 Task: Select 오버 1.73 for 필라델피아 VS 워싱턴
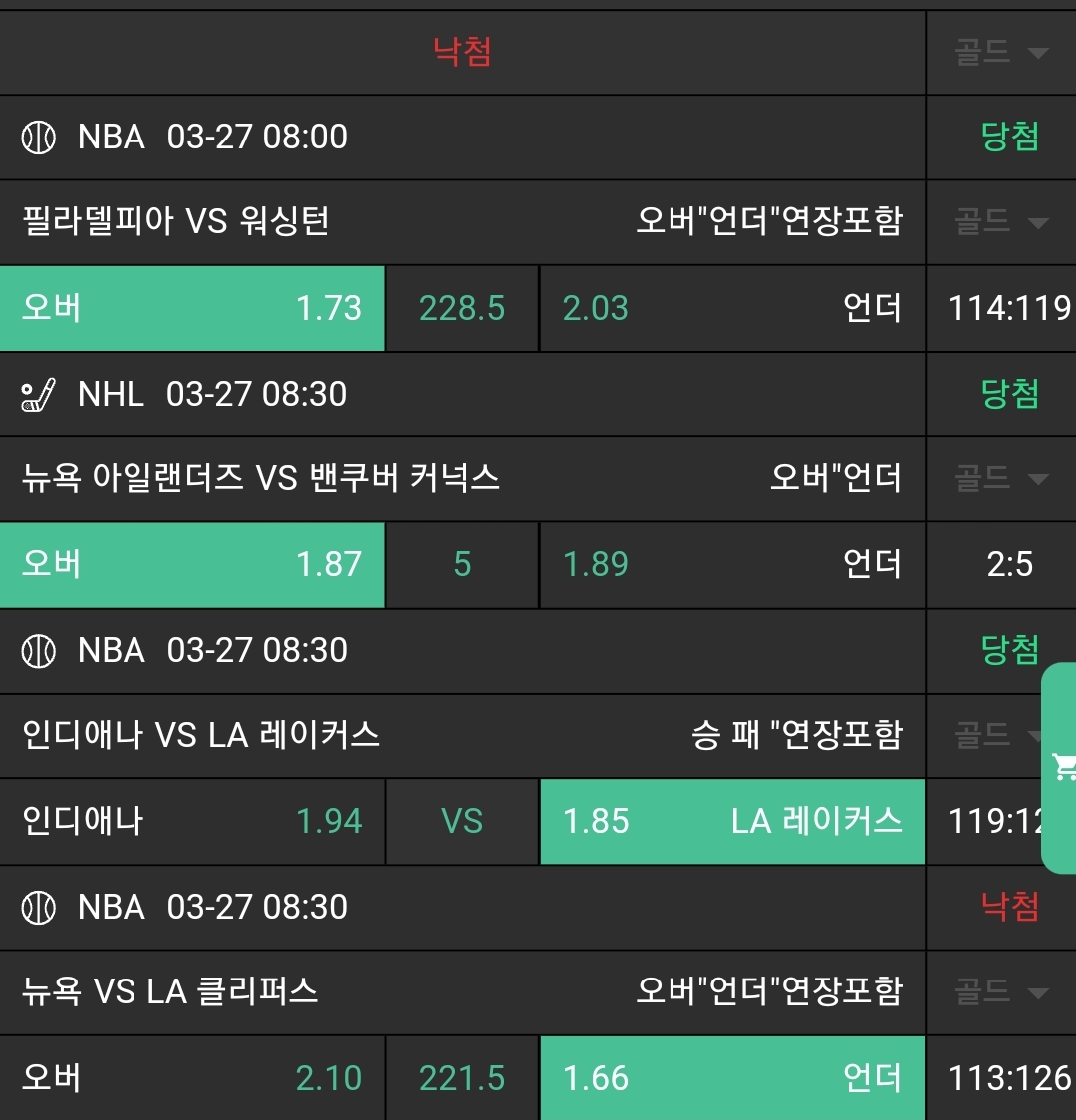click(x=191, y=308)
